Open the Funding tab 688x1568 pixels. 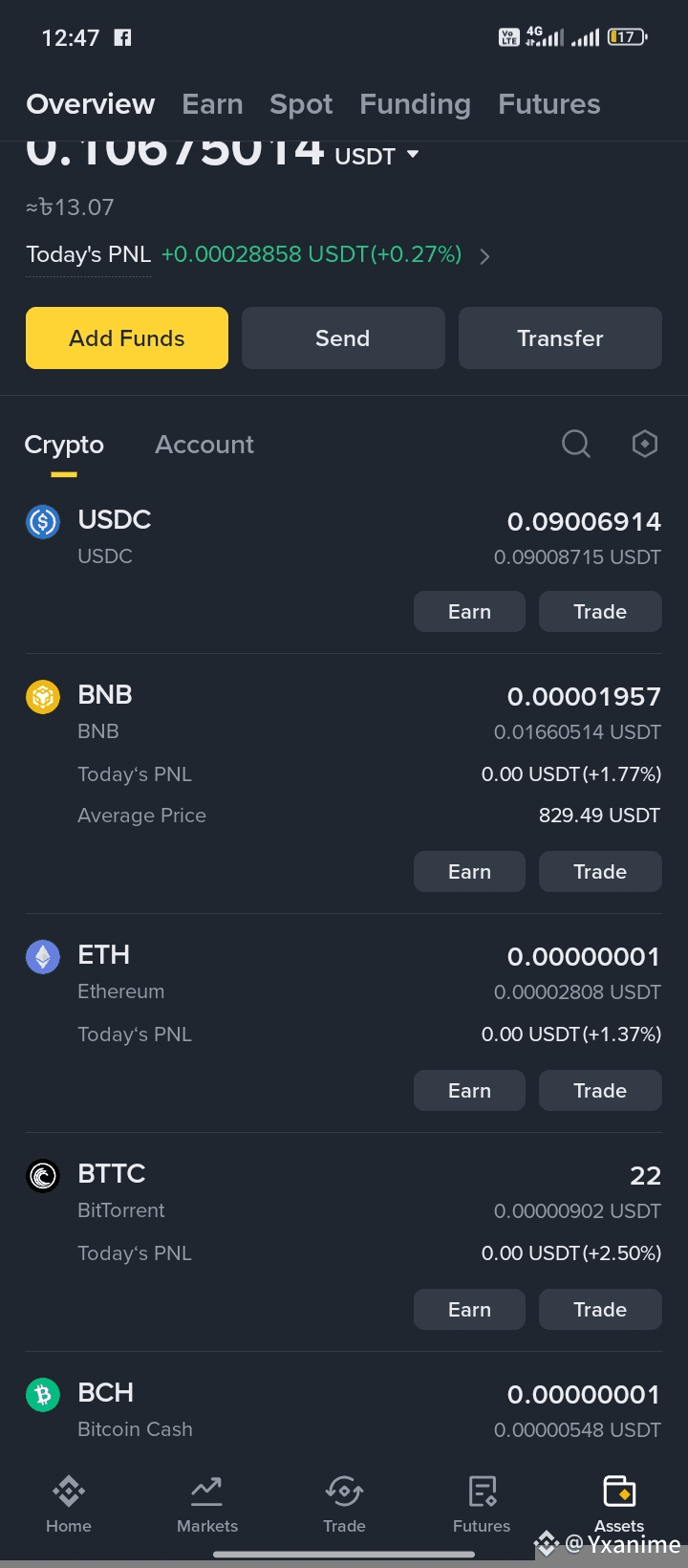pyautogui.click(x=415, y=104)
